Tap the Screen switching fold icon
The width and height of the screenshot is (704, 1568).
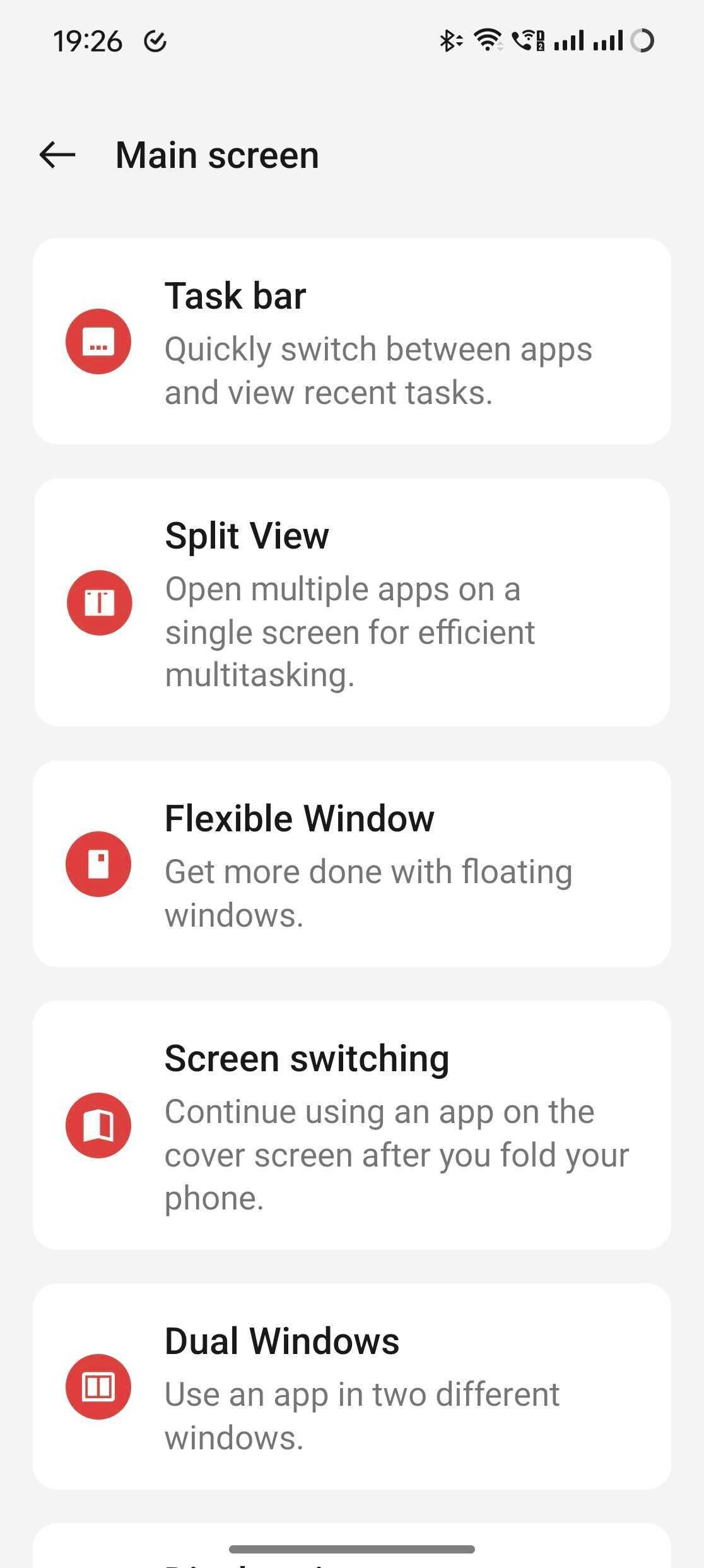98,1126
